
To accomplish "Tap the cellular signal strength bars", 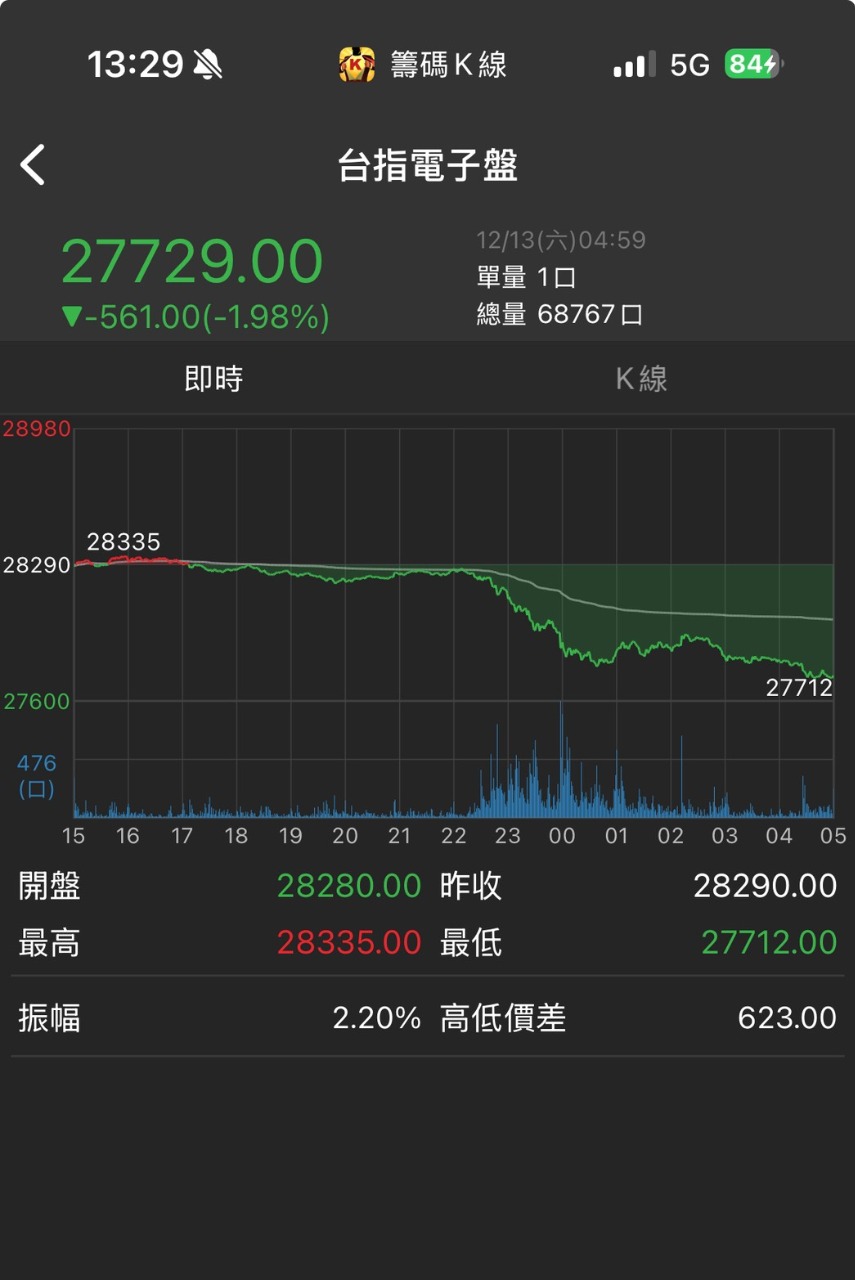I will pos(634,63).
